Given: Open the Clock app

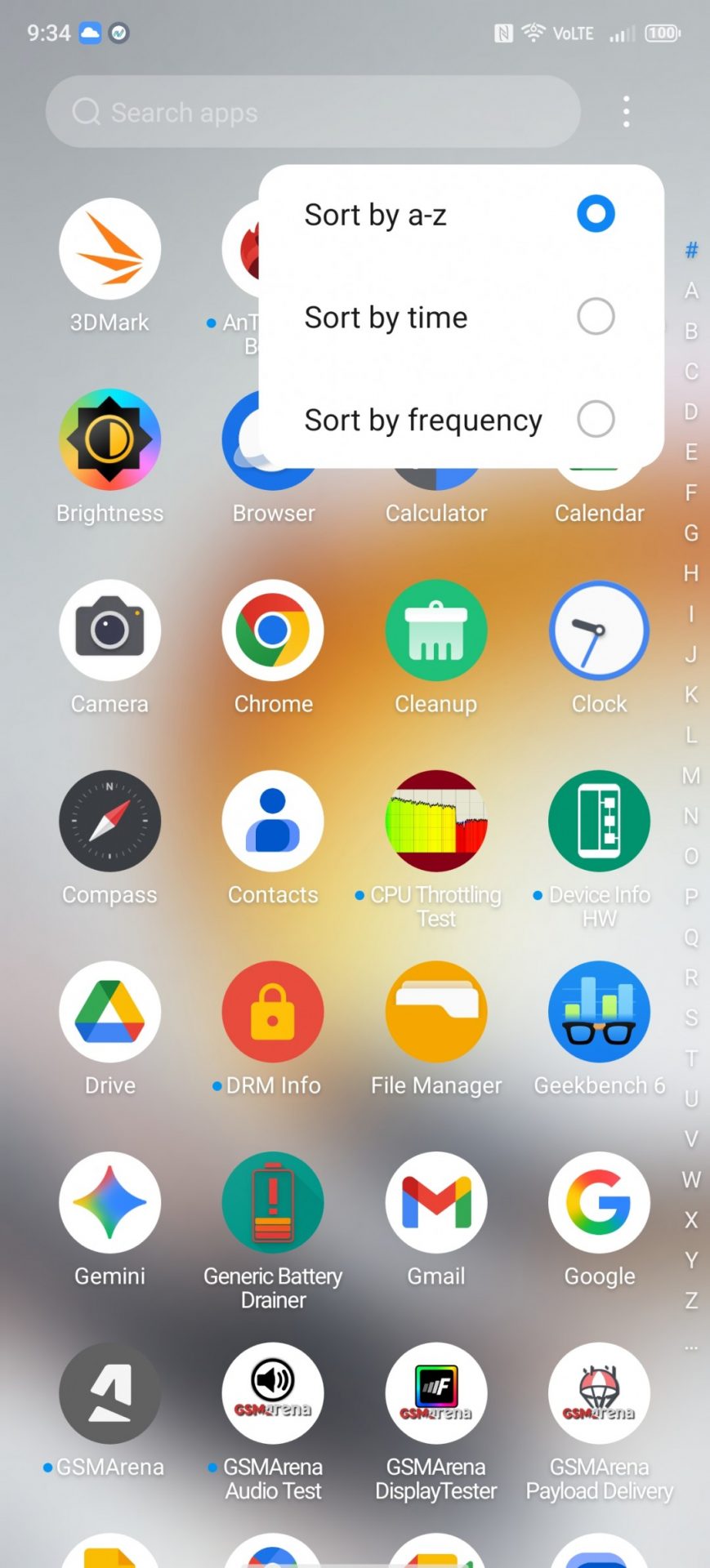Looking at the screenshot, I should [x=599, y=630].
